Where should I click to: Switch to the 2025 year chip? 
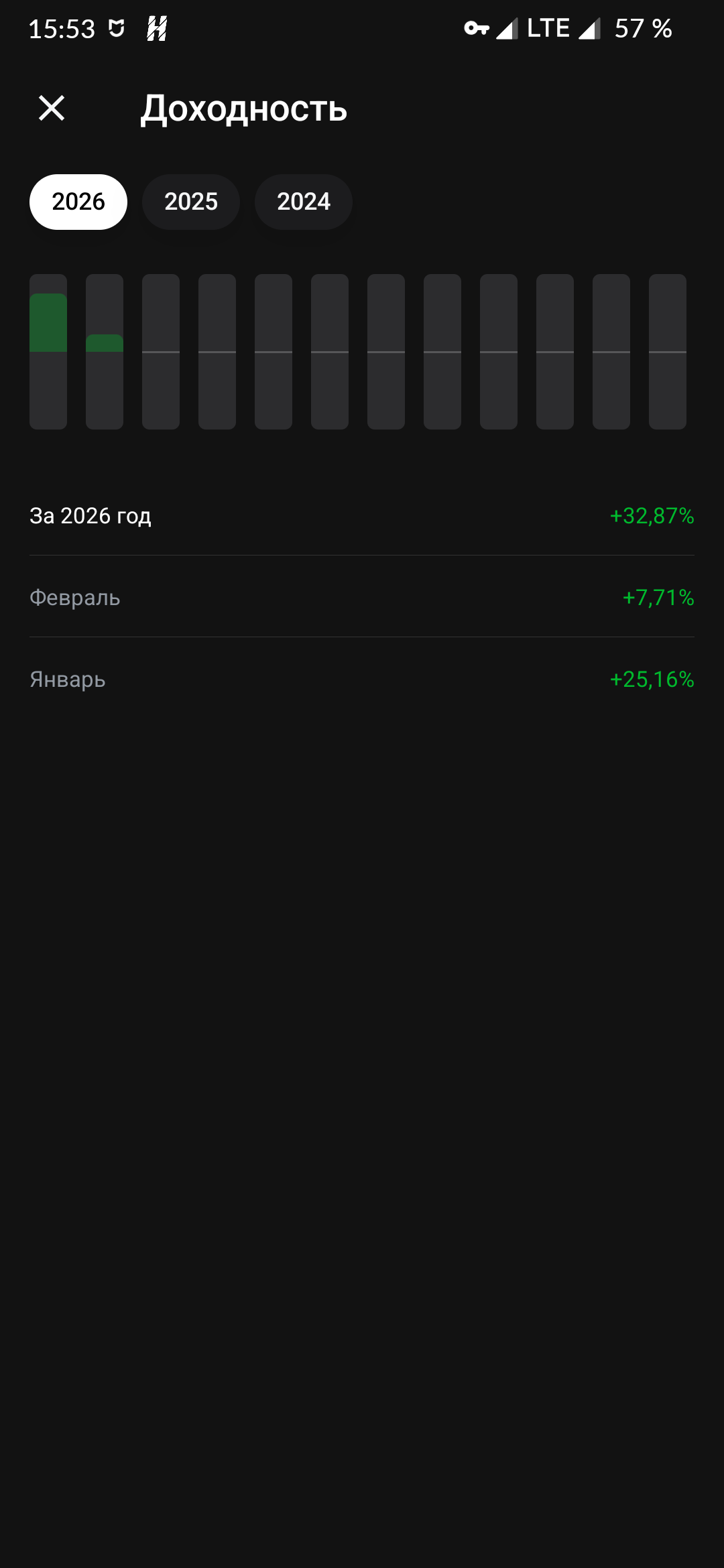tap(191, 202)
